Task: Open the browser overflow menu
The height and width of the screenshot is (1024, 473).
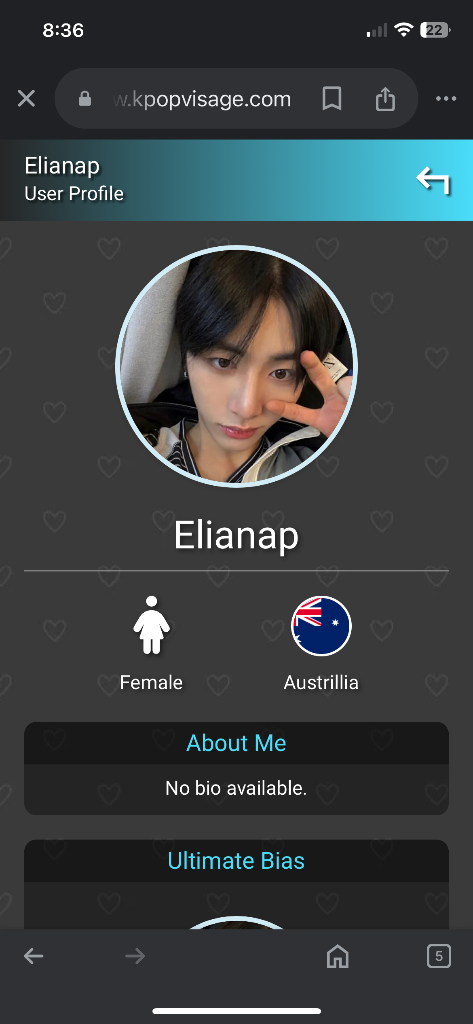Action: [446, 99]
